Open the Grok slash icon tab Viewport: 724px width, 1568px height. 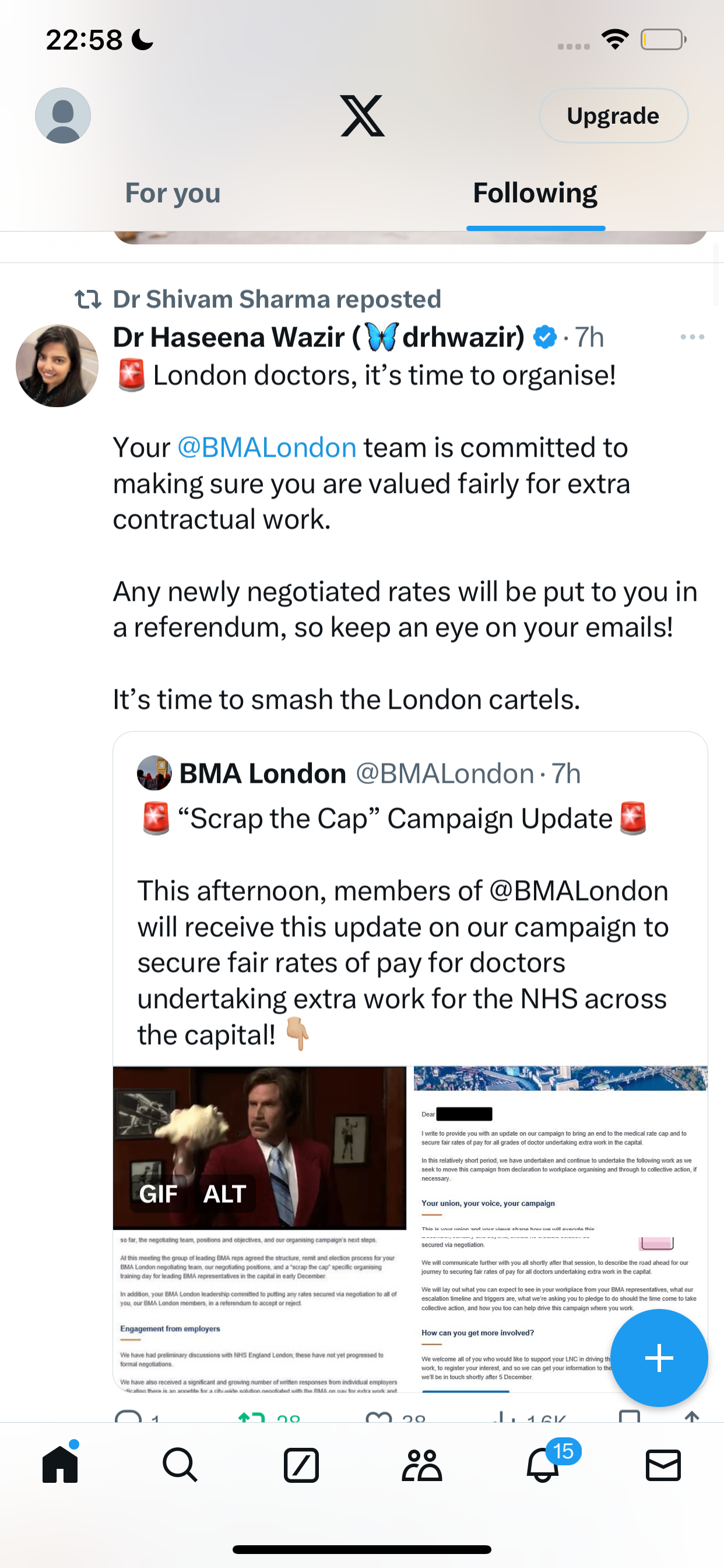coord(301,1465)
